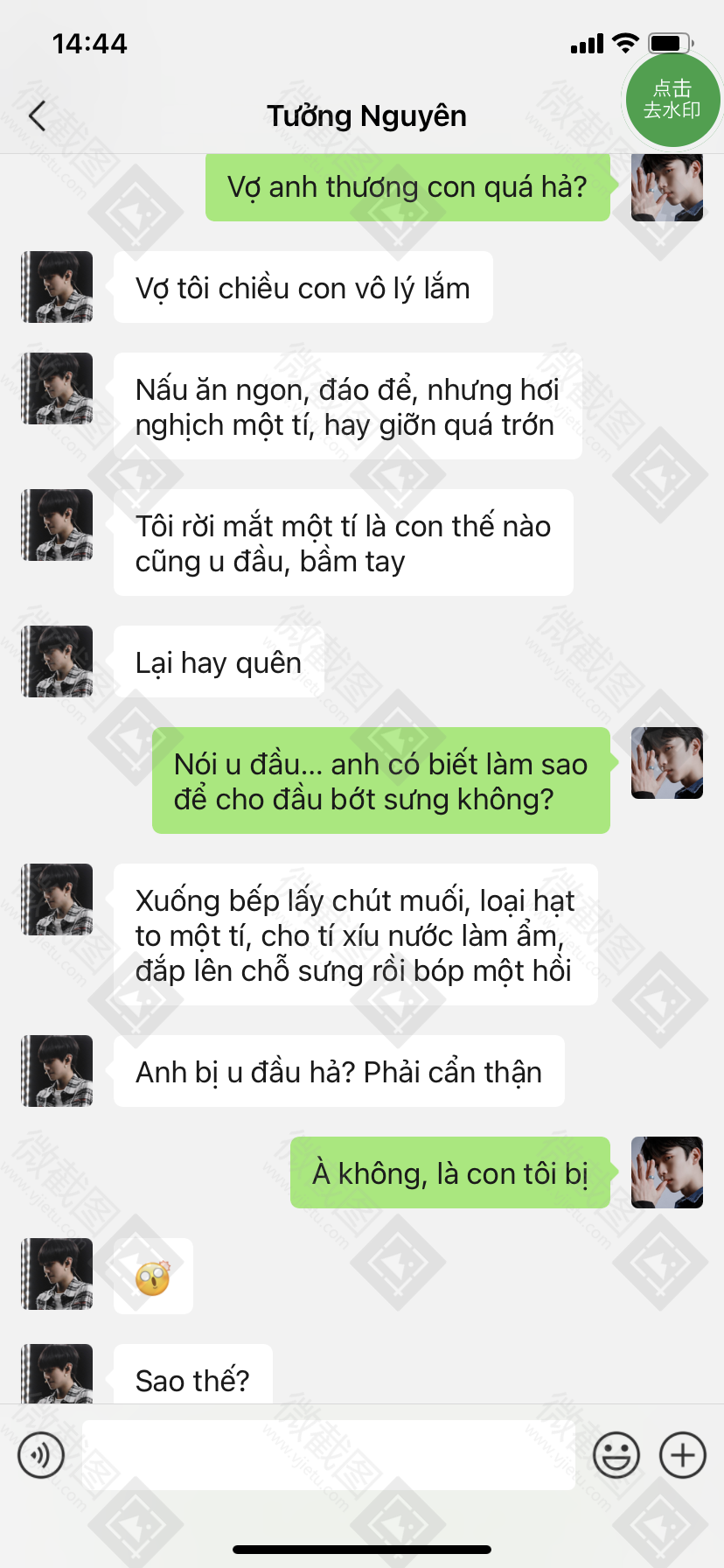Tap the green remove-watermark button
The image size is (724, 1568).
[672, 99]
